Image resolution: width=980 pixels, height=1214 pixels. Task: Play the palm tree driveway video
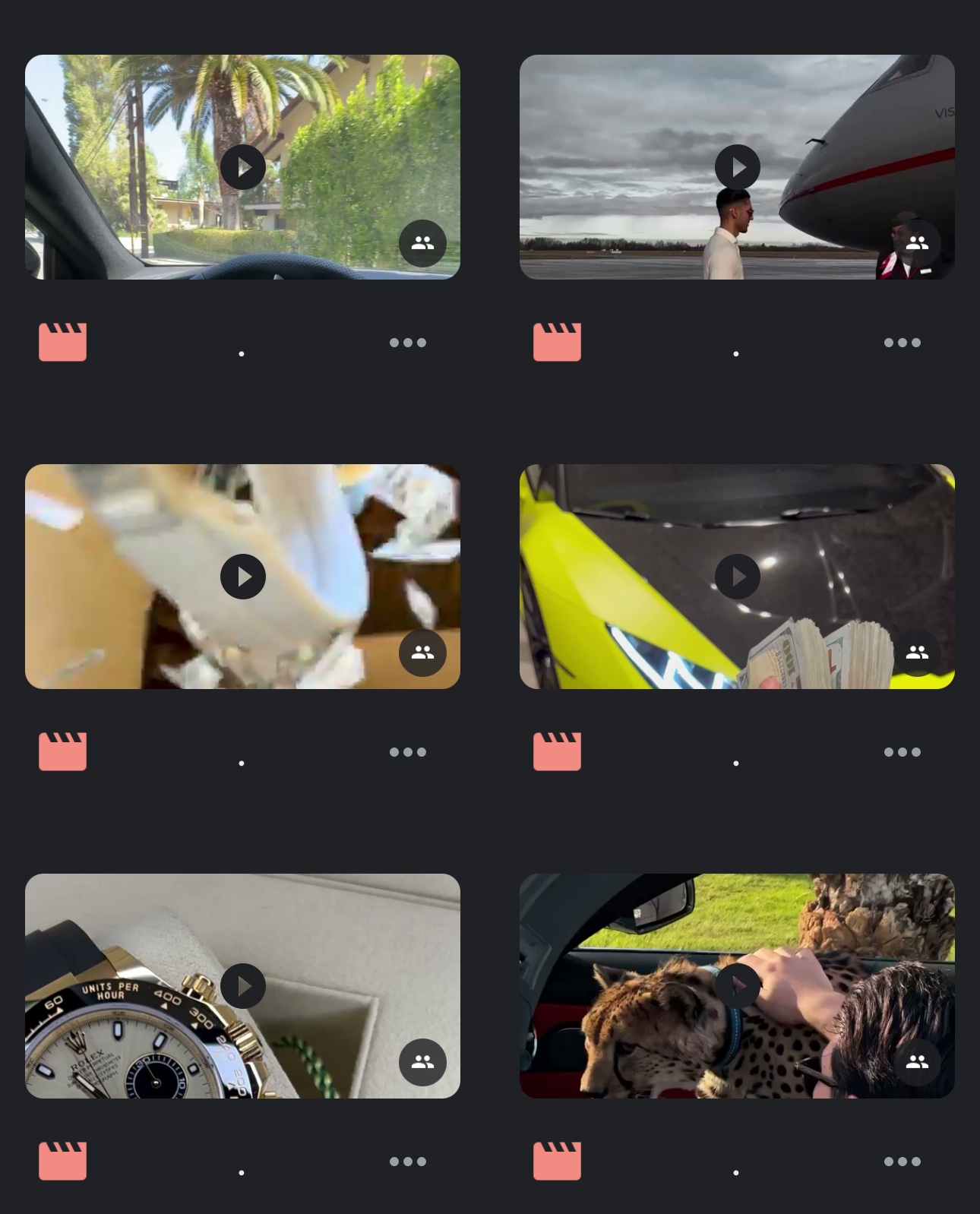(243, 167)
